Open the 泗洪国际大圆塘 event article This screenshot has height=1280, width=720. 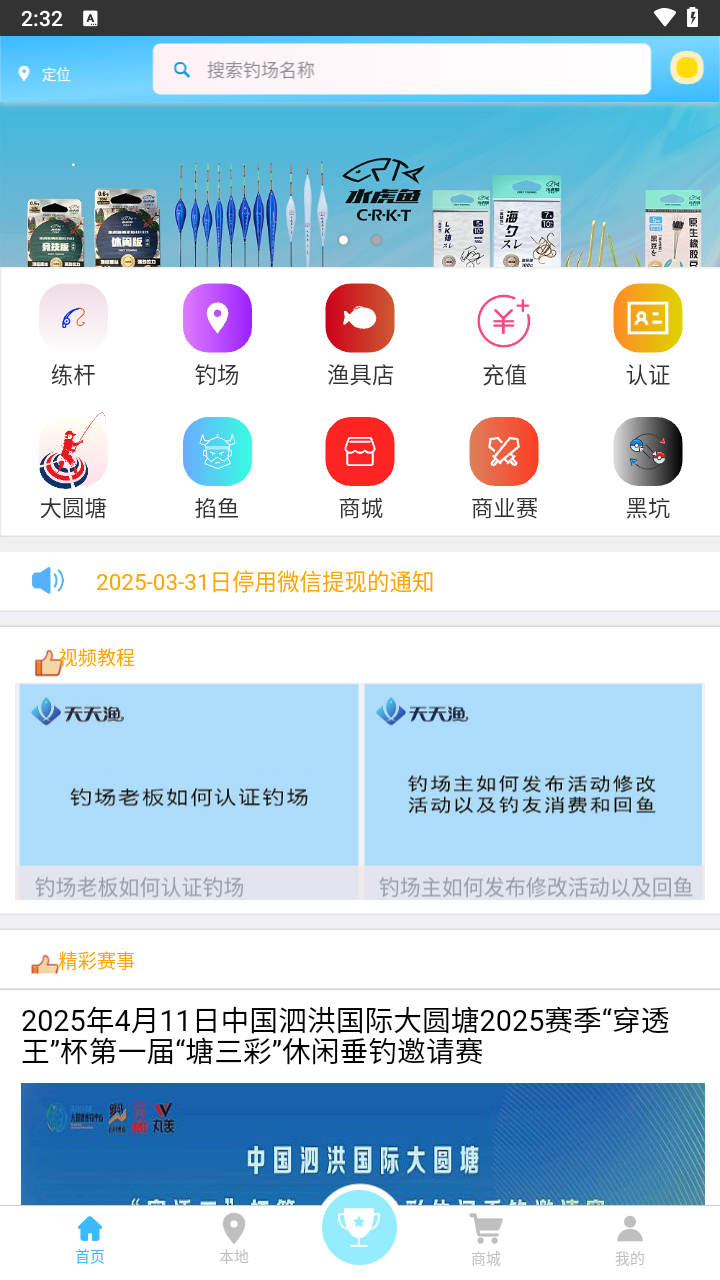click(x=345, y=1036)
